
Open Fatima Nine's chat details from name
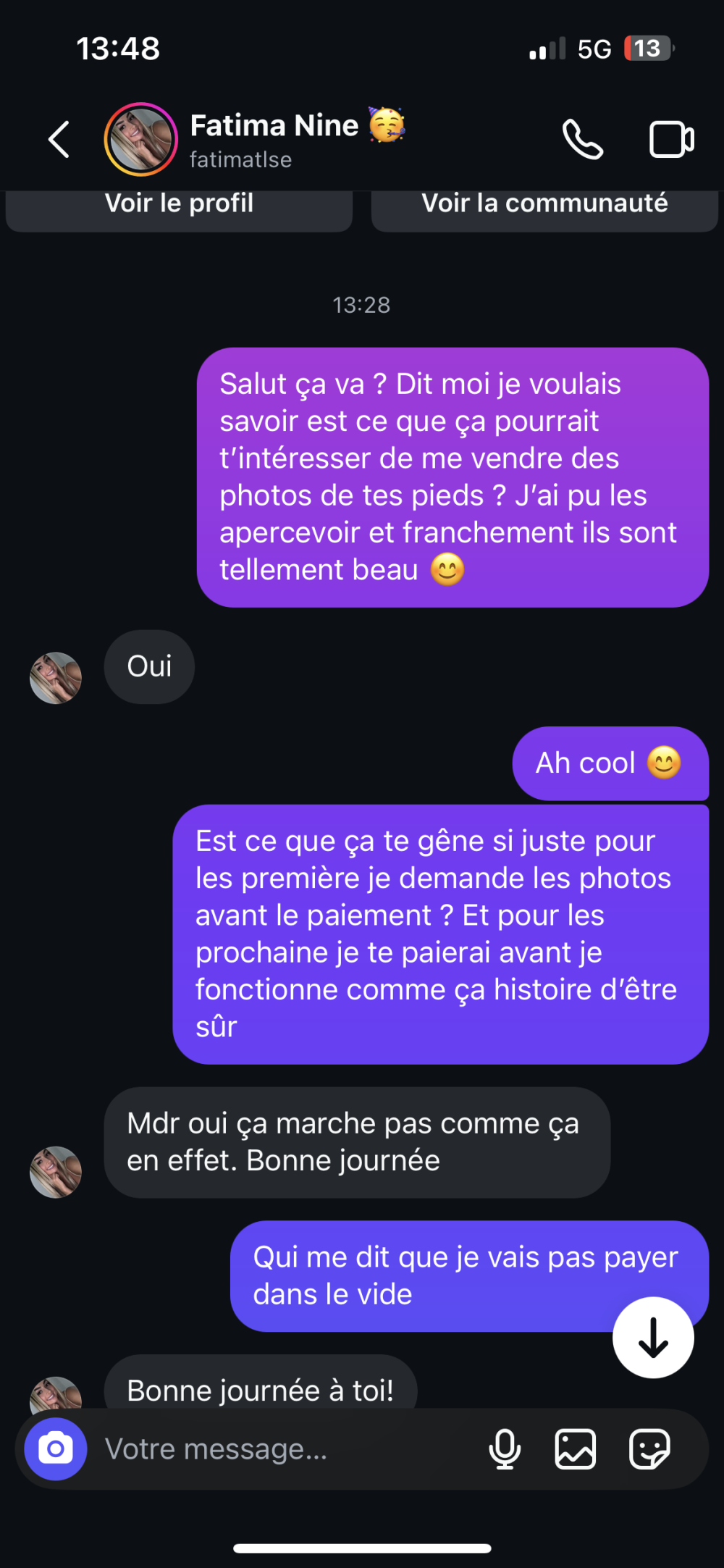coord(274,127)
